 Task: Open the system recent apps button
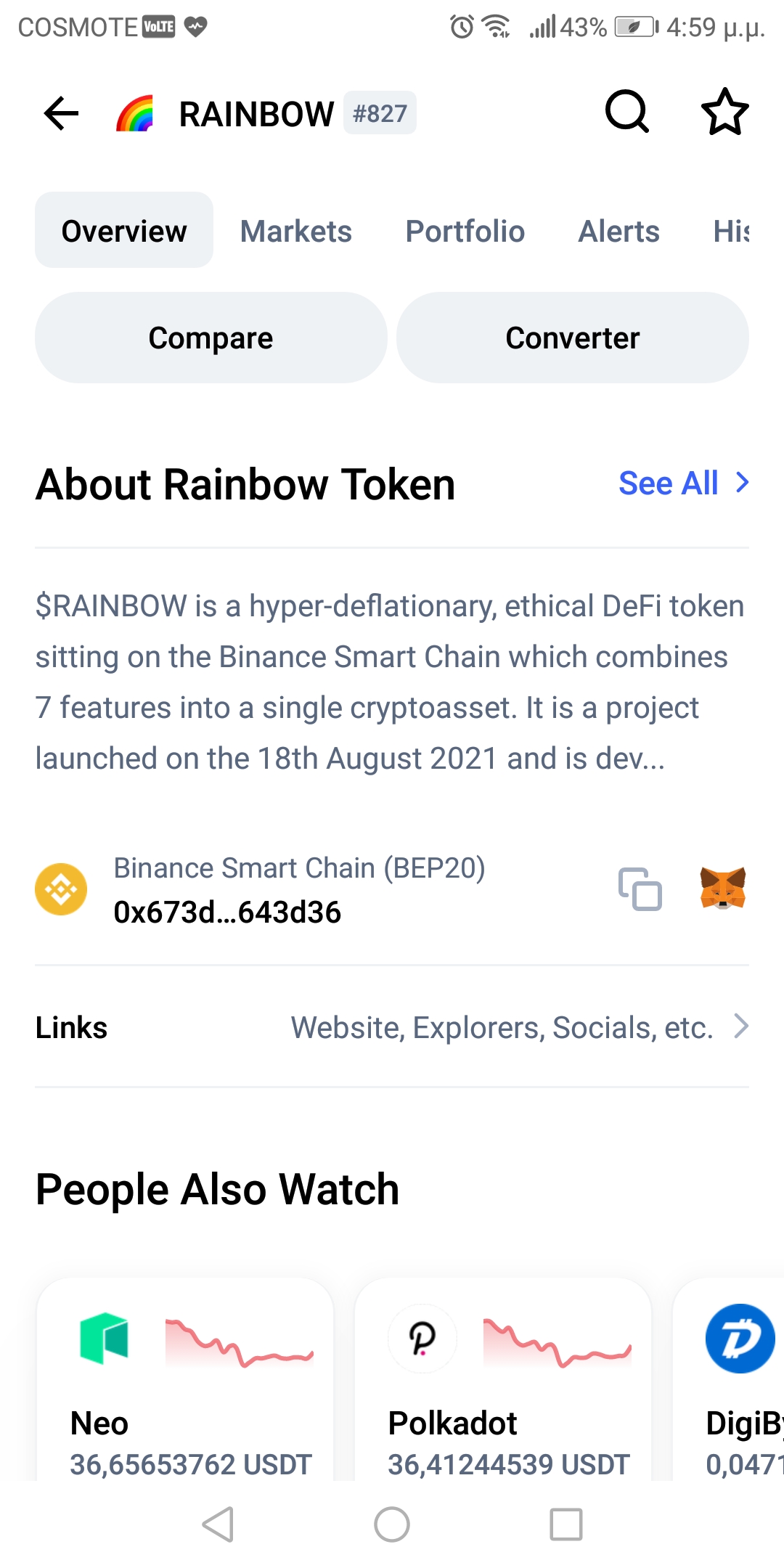coord(566,1524)
